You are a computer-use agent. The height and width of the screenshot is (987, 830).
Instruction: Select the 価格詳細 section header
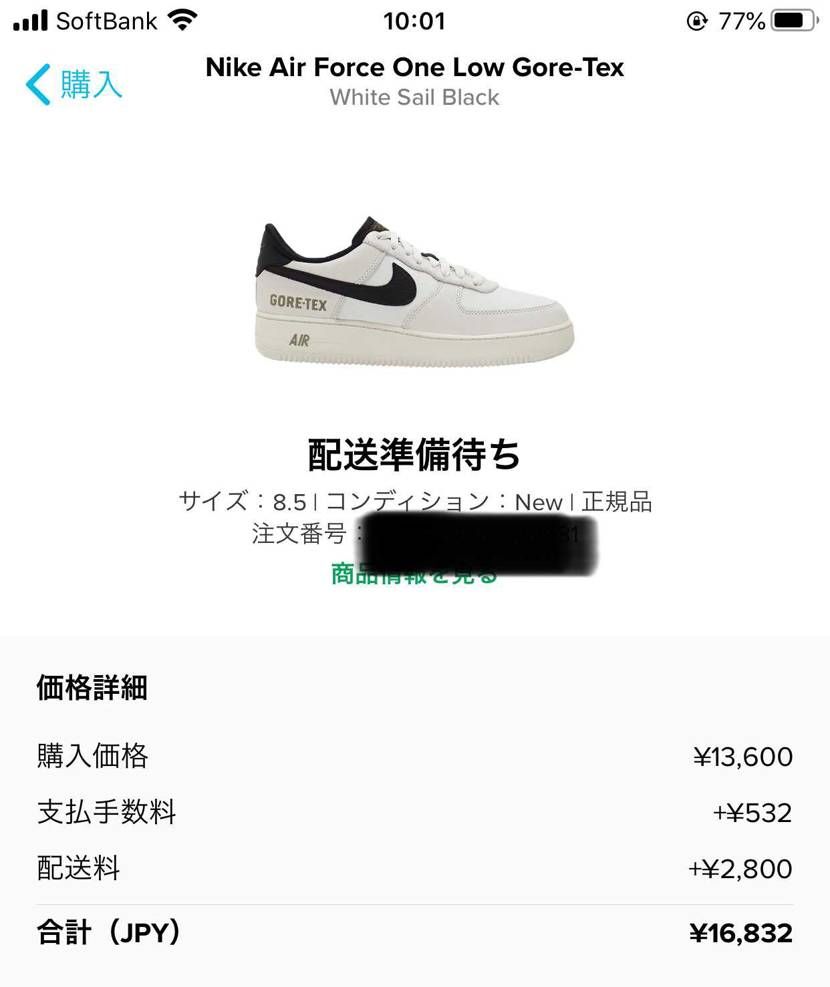click(91, 688)
